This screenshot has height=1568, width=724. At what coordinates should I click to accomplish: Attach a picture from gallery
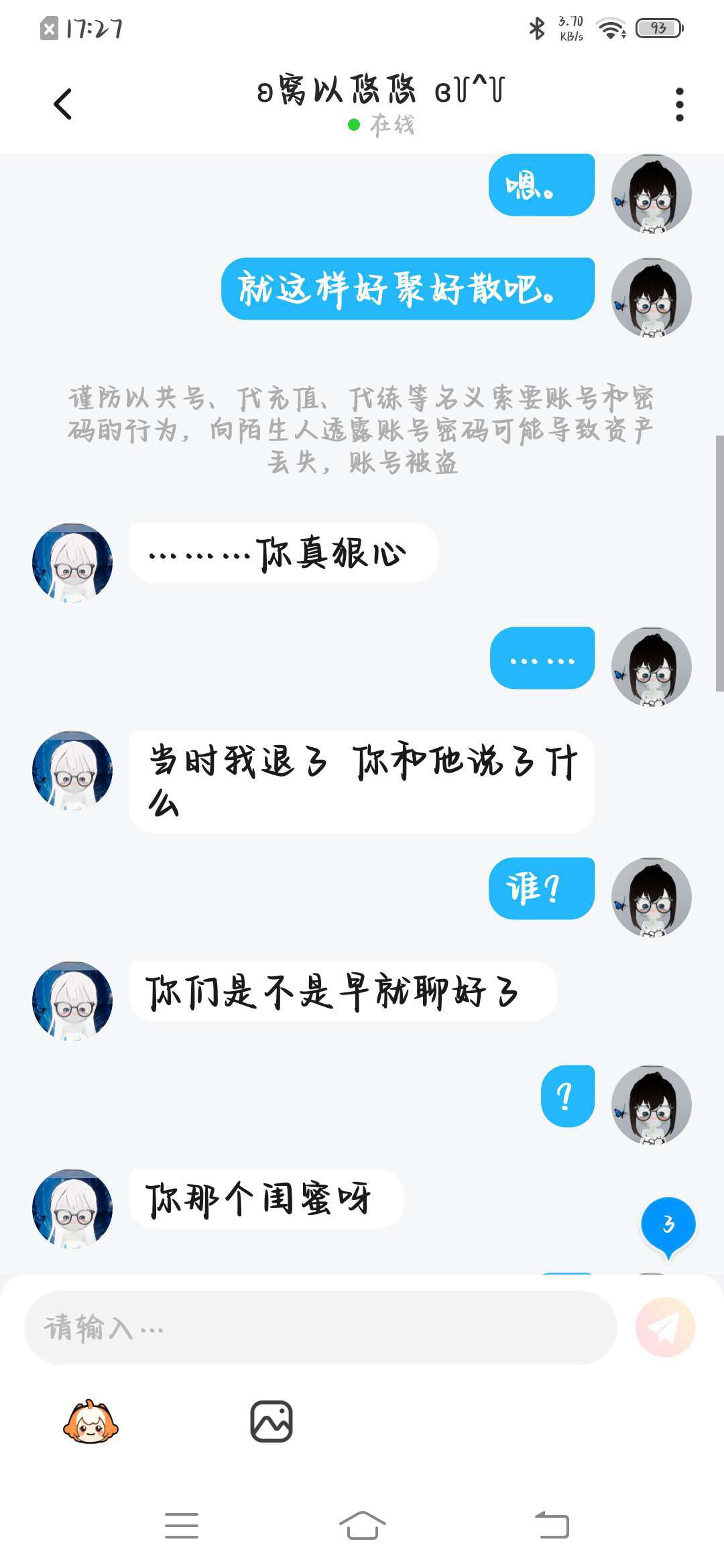coord(271,1421)
